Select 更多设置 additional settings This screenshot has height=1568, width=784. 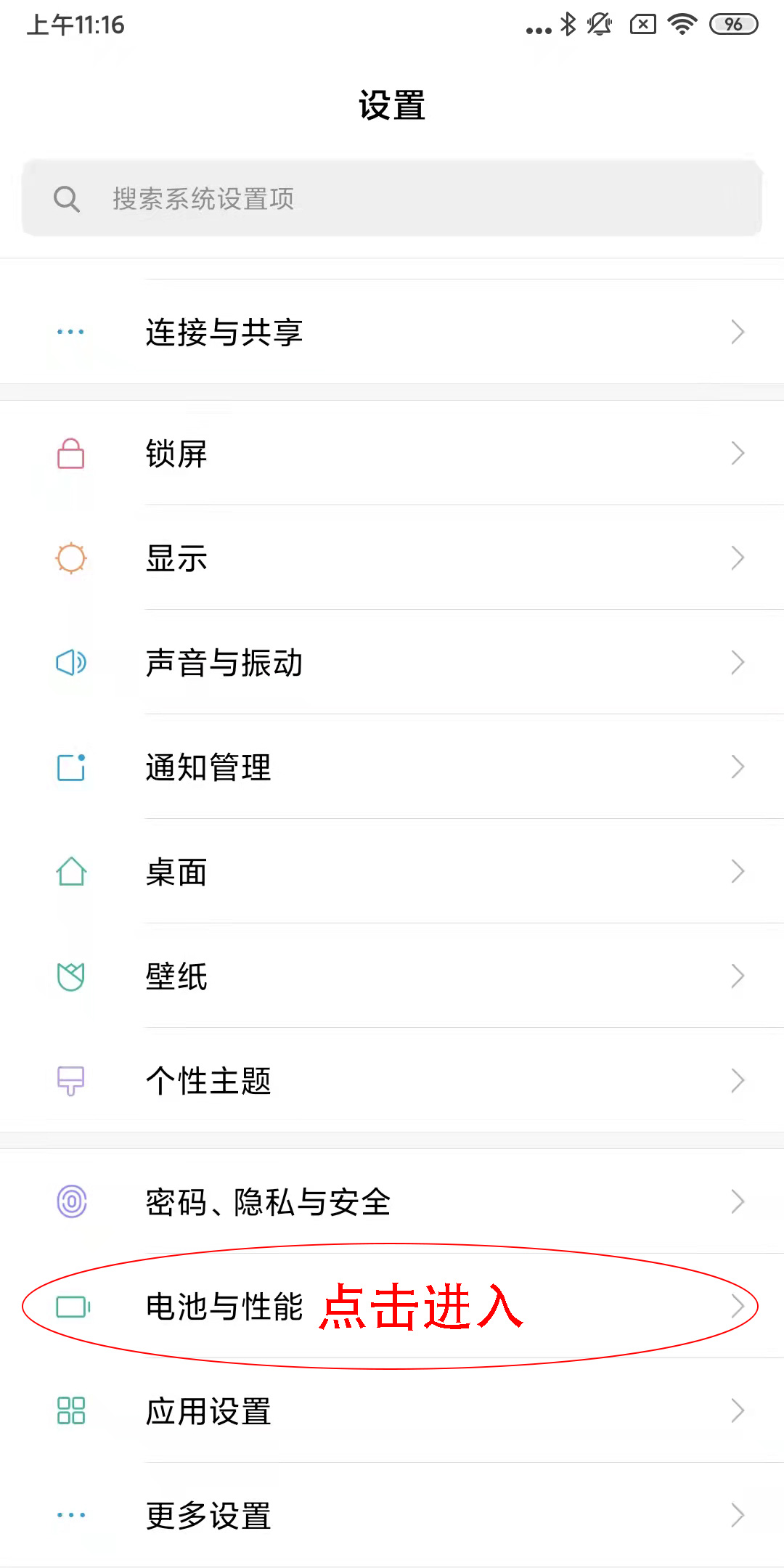(392, 1516)
